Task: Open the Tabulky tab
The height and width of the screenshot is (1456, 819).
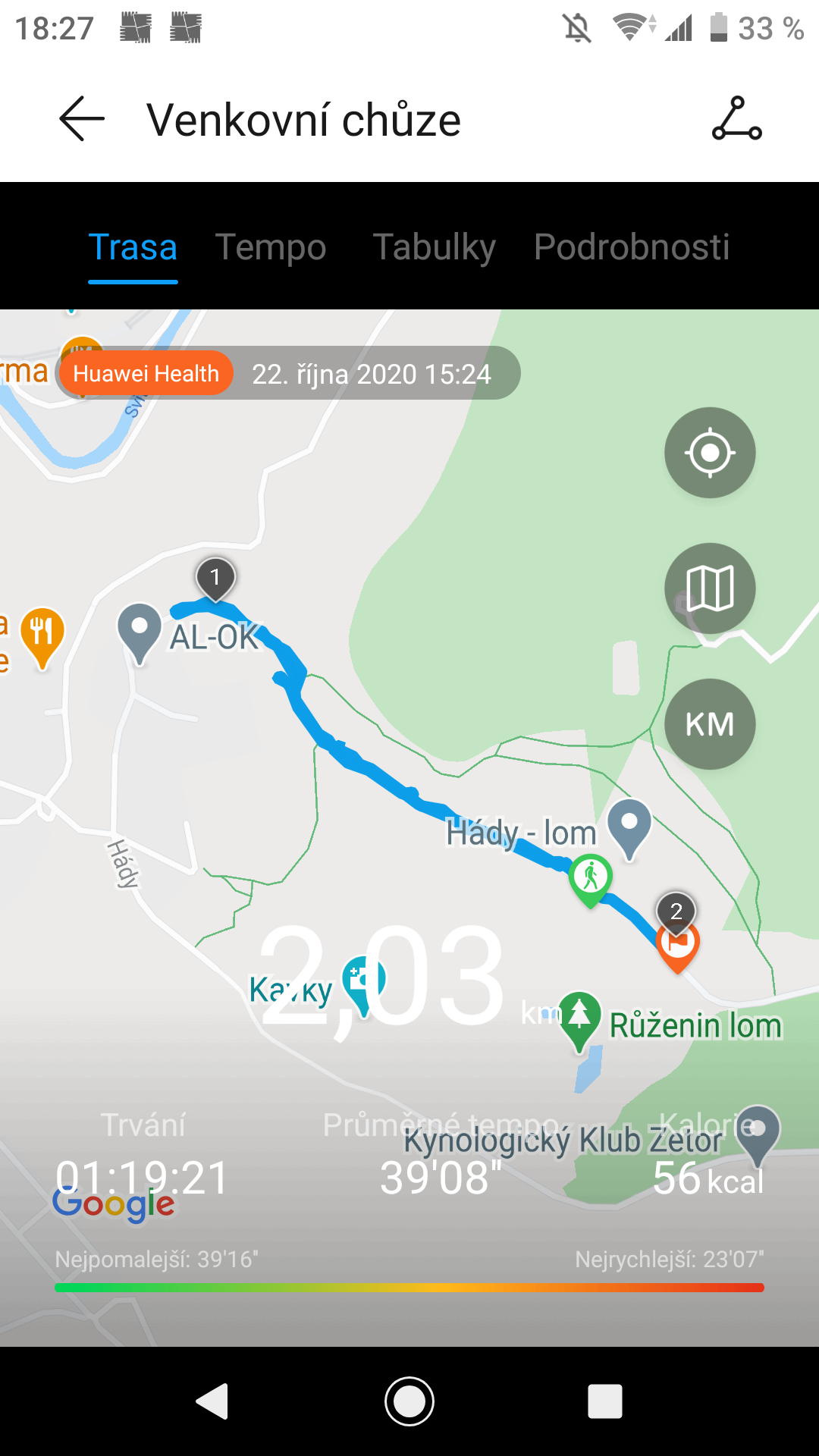Action: pos(434,247)
